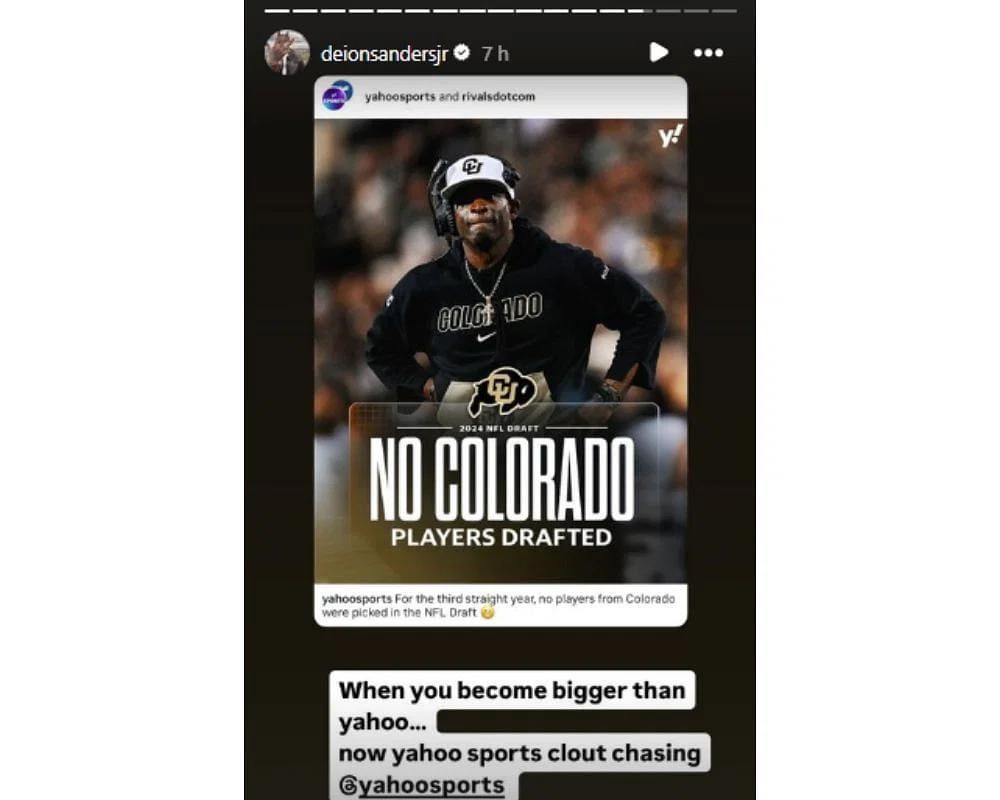Resume story playback with play icon
Screen dimensions: 1000x800
[x=658, y=52]
